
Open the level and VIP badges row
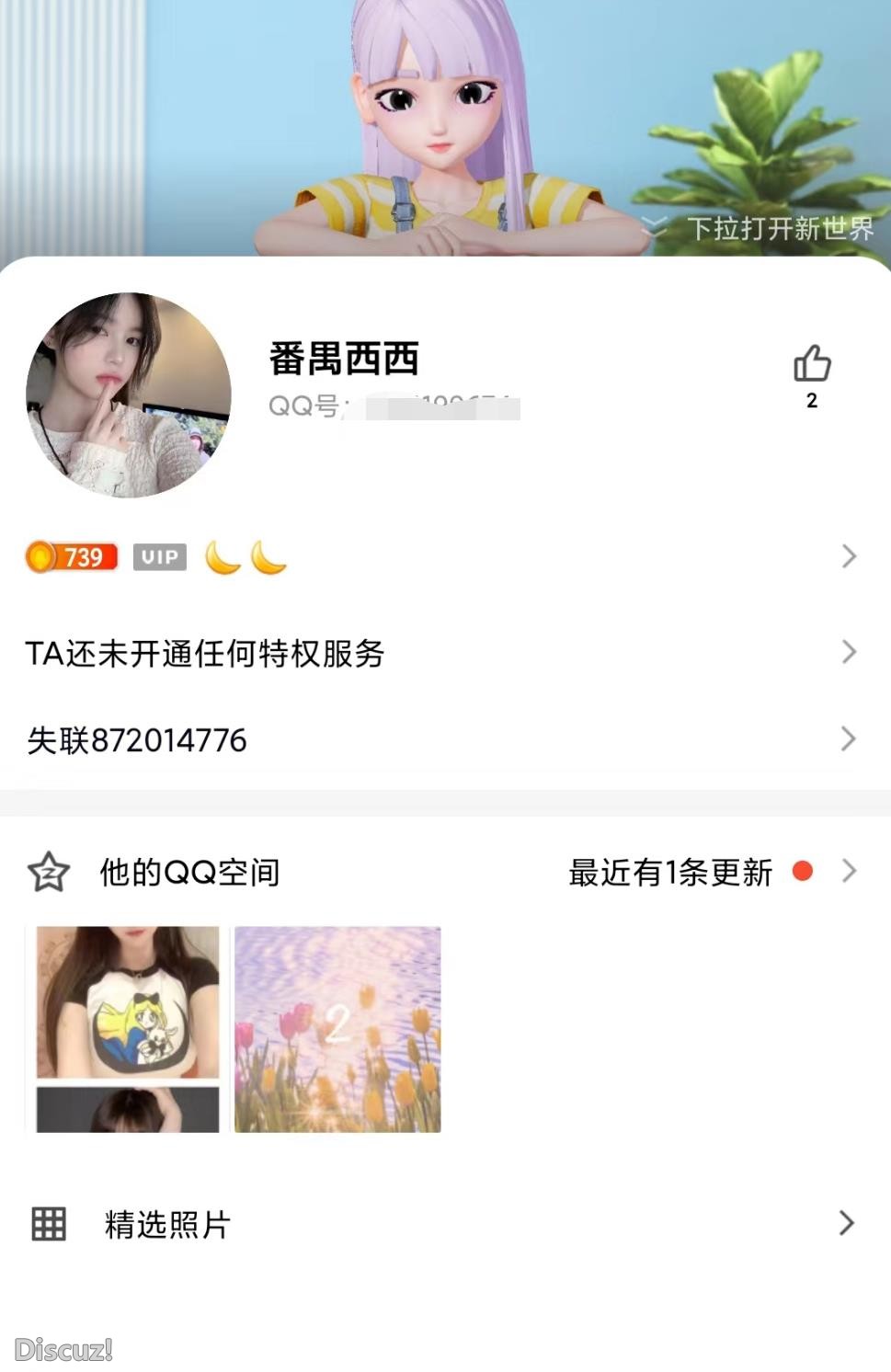click(441, 556)
